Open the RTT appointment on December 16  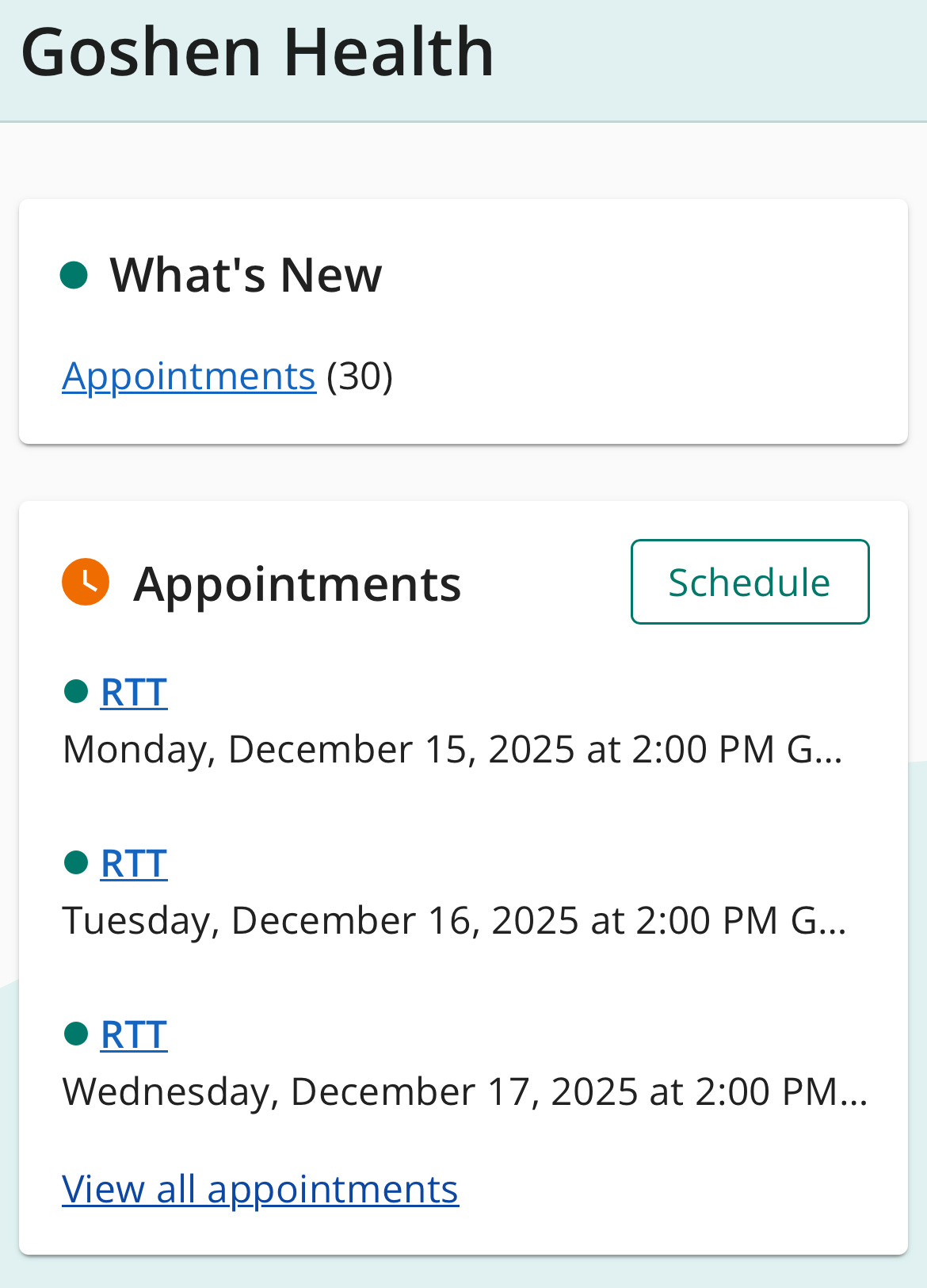coord(134,864)
